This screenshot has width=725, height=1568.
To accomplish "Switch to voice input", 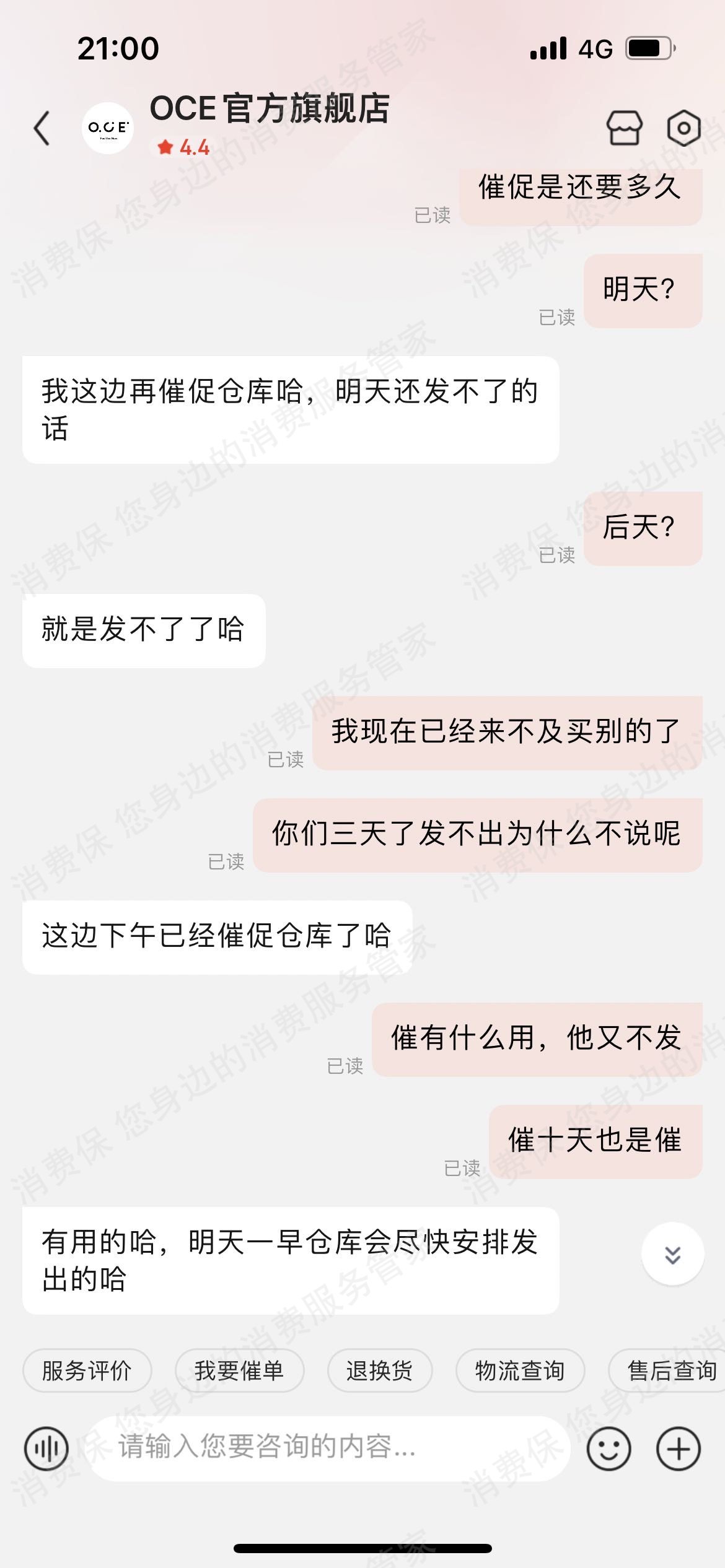I will [46, 1448].
